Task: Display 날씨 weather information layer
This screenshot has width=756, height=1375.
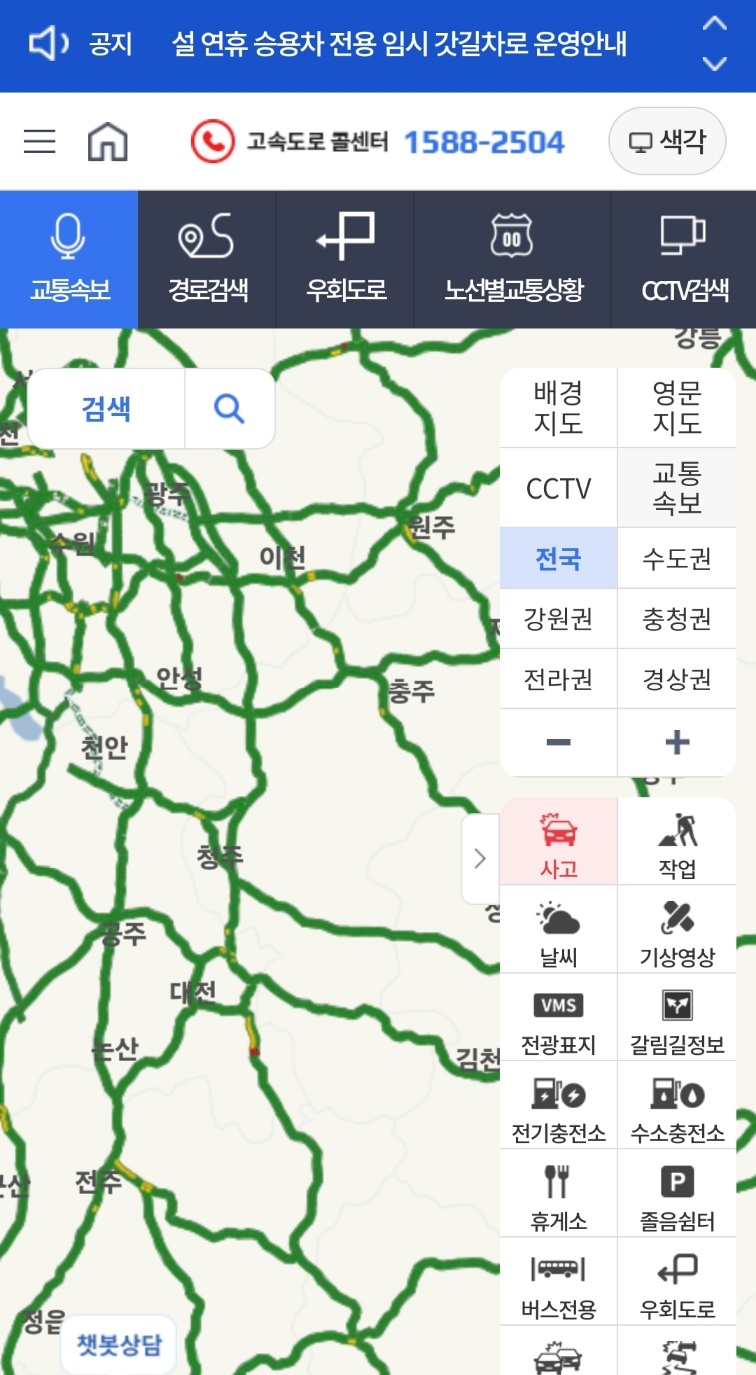Action: coord(558,929)
